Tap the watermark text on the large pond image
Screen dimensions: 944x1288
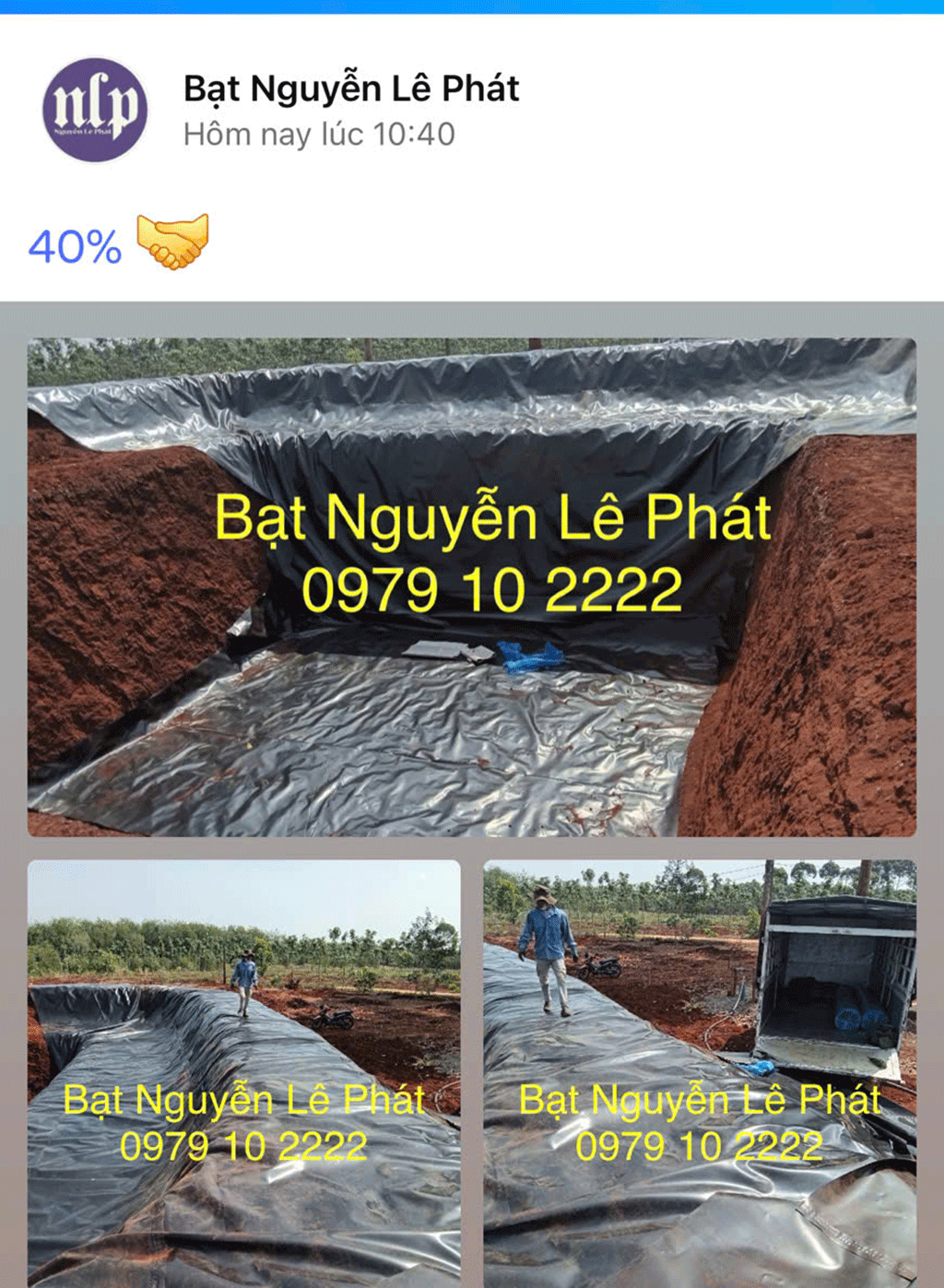(x=495, y=521)
